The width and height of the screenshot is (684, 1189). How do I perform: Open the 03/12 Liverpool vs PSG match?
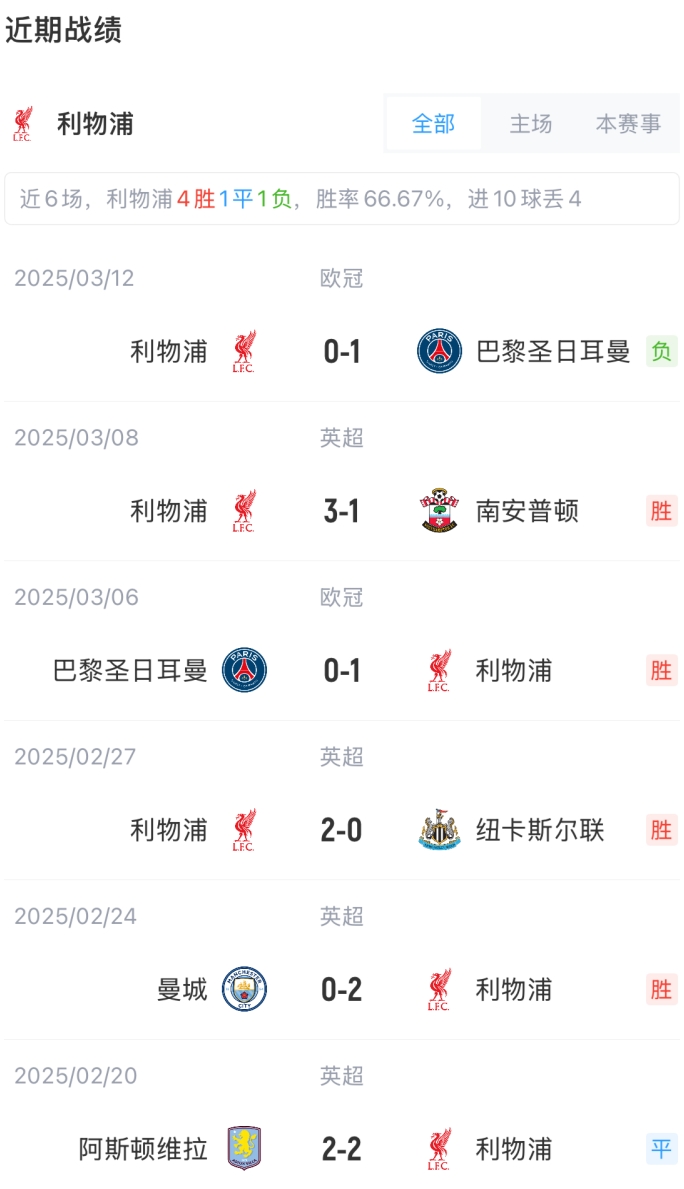click(x=342, y=351)
